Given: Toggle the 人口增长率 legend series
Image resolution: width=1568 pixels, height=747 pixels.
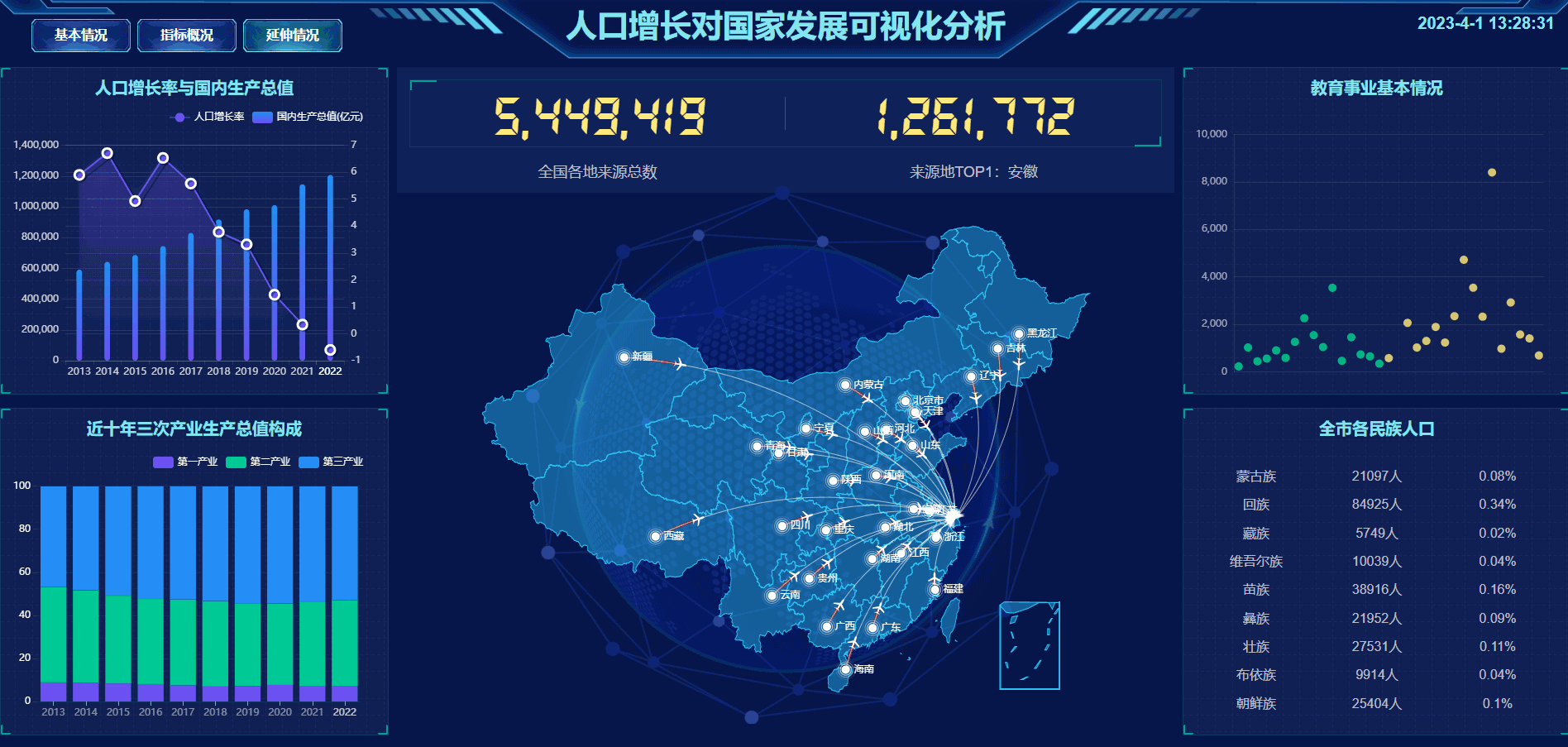Looking at the screenshot, I should click(208, 117).
